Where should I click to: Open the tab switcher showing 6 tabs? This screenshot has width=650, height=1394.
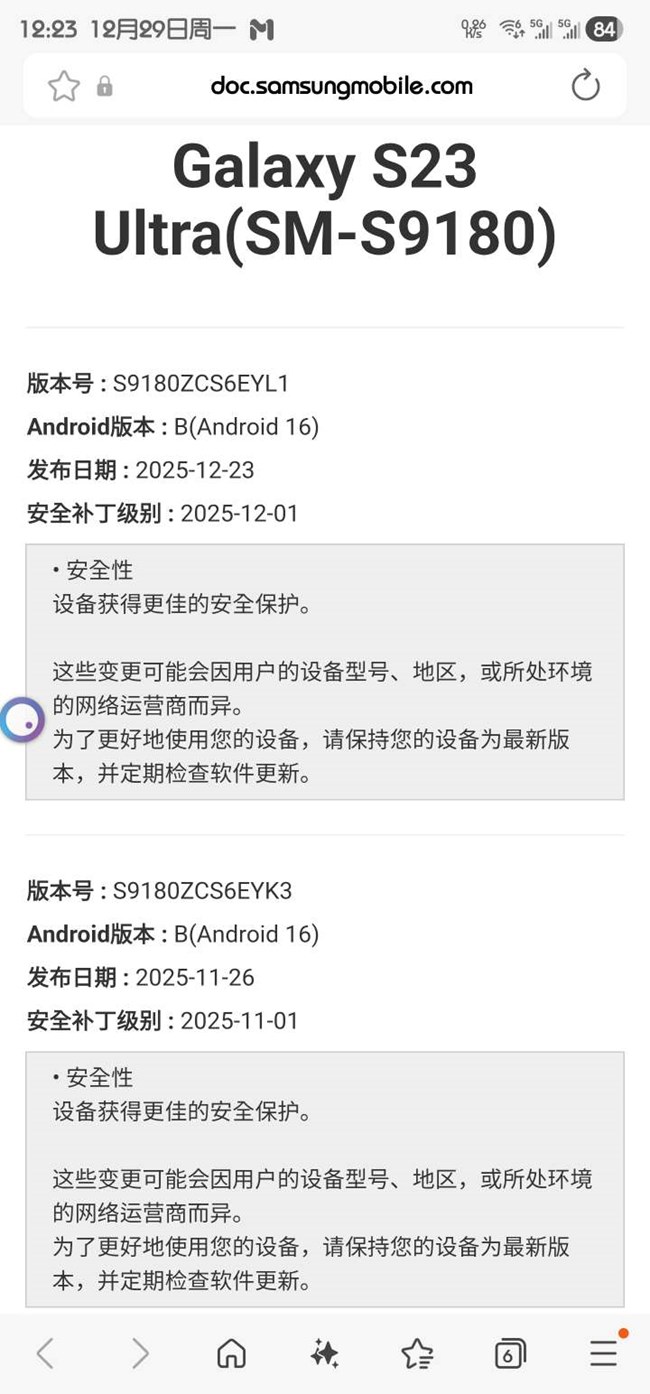point(510,1354)
